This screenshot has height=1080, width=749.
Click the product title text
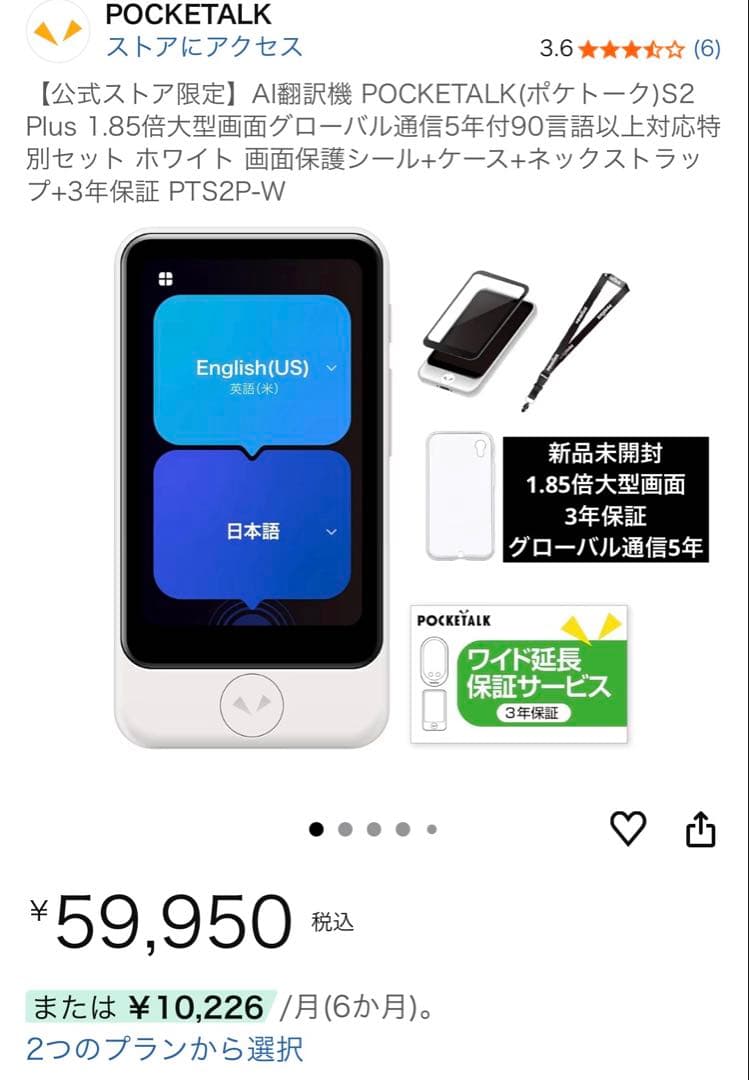(x=370, y=145)
